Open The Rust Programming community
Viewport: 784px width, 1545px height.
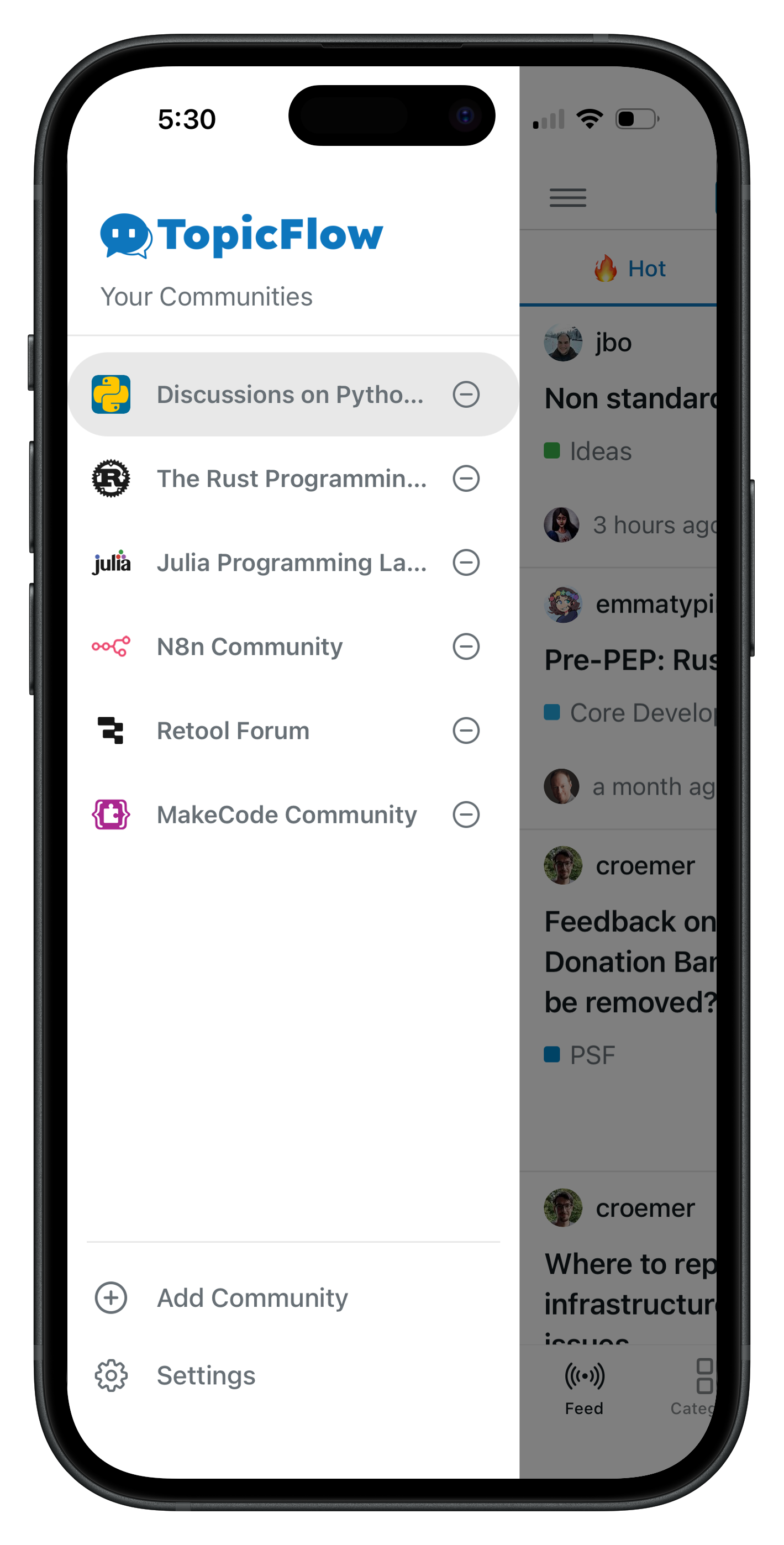click(291, 479)
